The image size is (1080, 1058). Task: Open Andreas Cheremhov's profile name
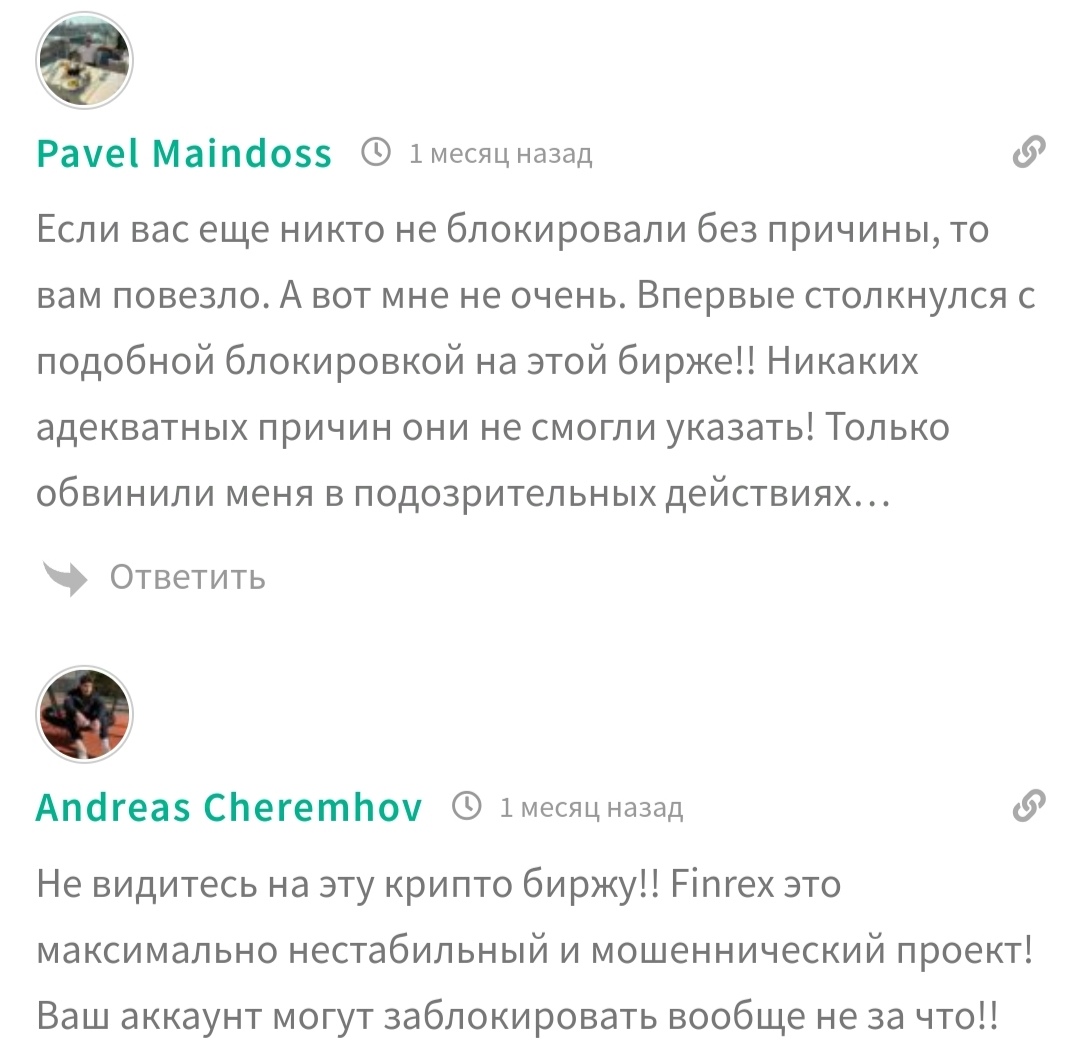pos(229,806)
